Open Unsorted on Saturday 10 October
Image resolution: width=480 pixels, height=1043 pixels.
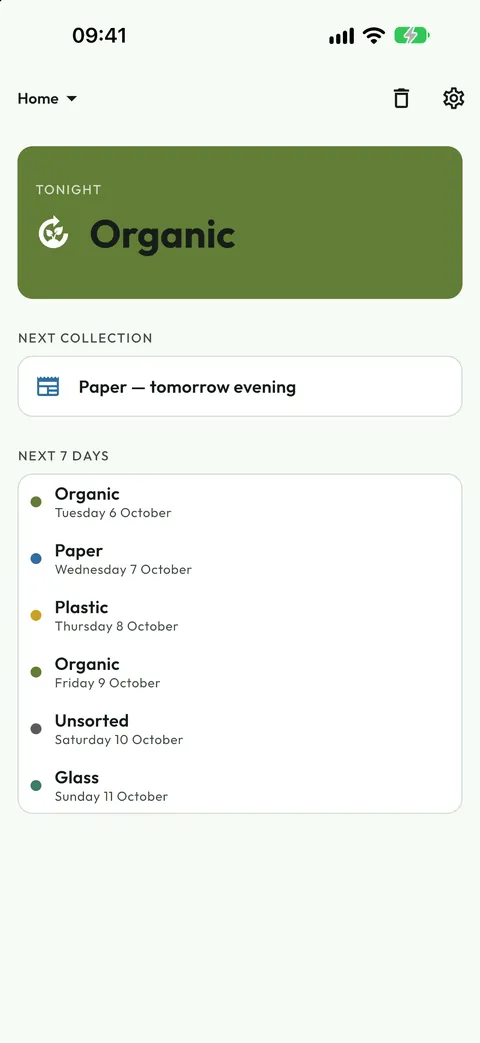tap(240, 729)
